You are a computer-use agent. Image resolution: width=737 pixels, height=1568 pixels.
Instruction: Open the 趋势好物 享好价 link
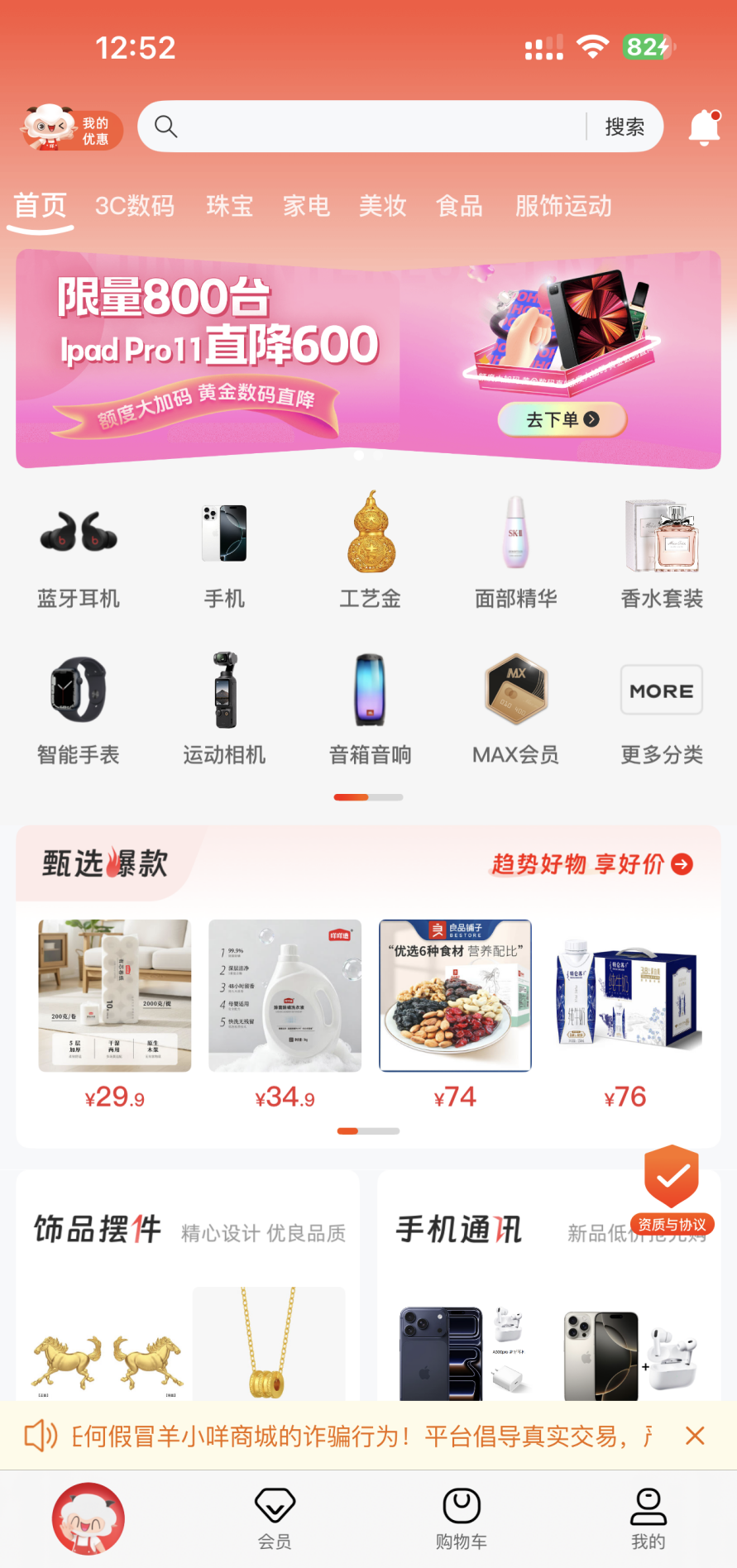591,864
